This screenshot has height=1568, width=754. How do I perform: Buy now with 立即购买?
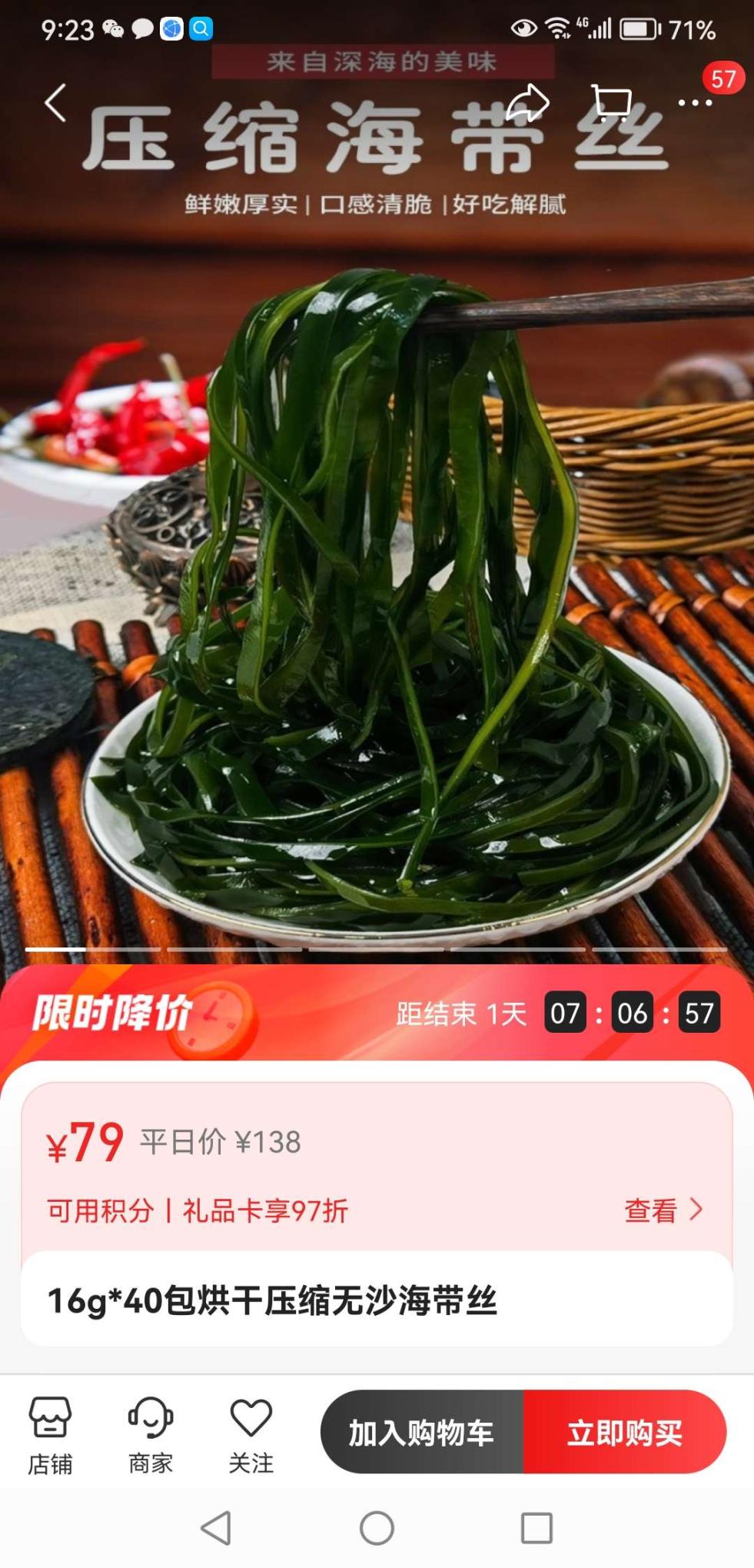point(625,1433)
